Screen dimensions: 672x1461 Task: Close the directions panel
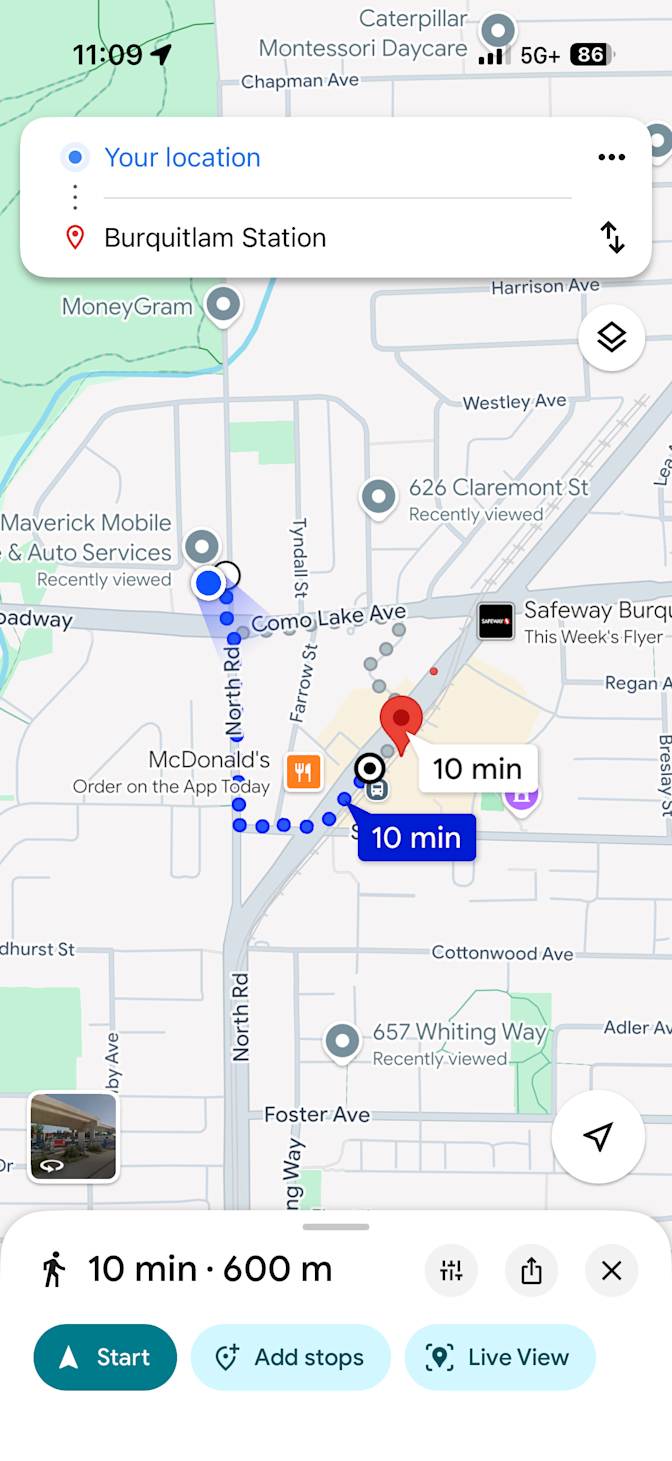[x=611, y=1271]
